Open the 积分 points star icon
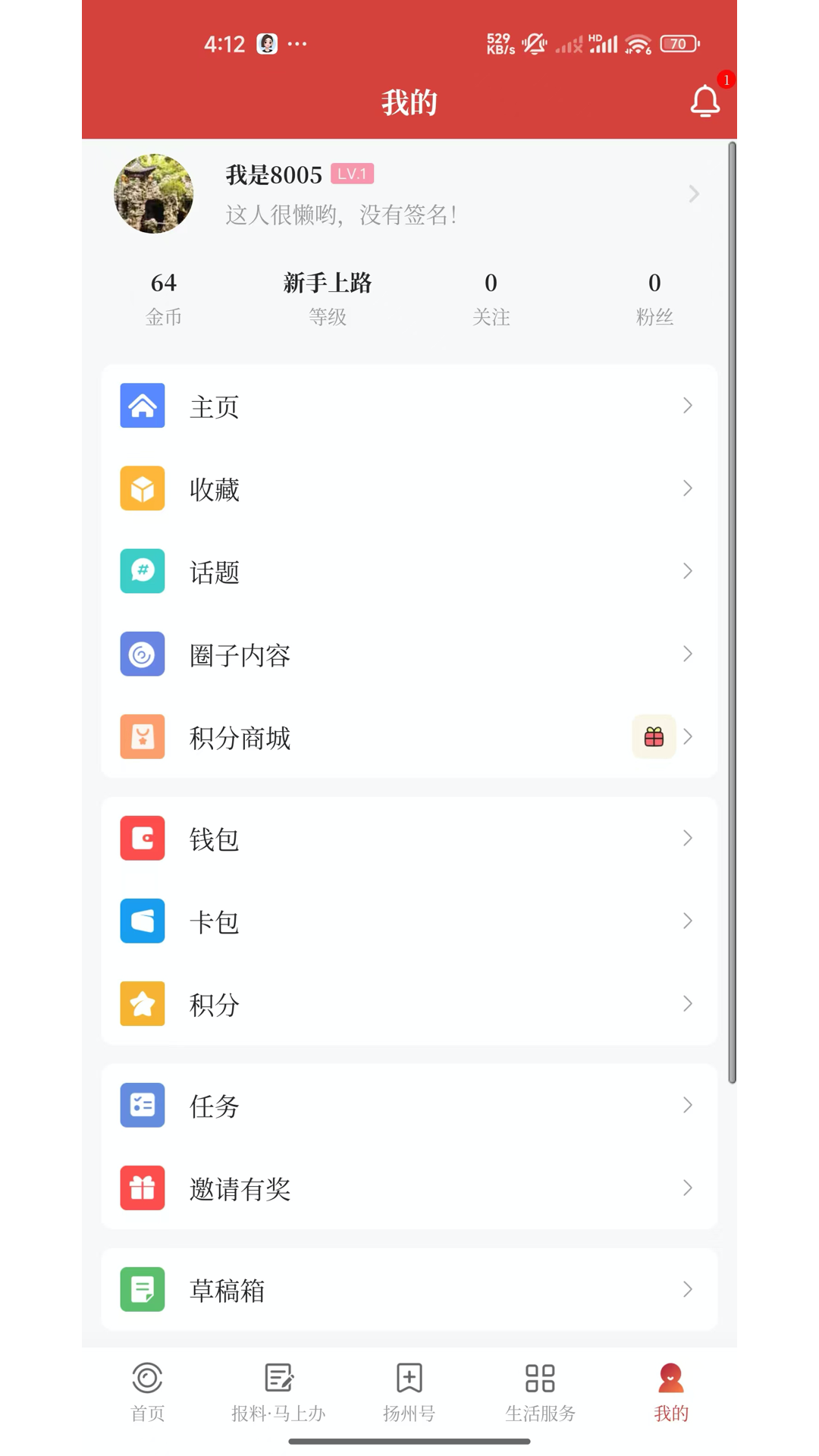 [142, 1003]
